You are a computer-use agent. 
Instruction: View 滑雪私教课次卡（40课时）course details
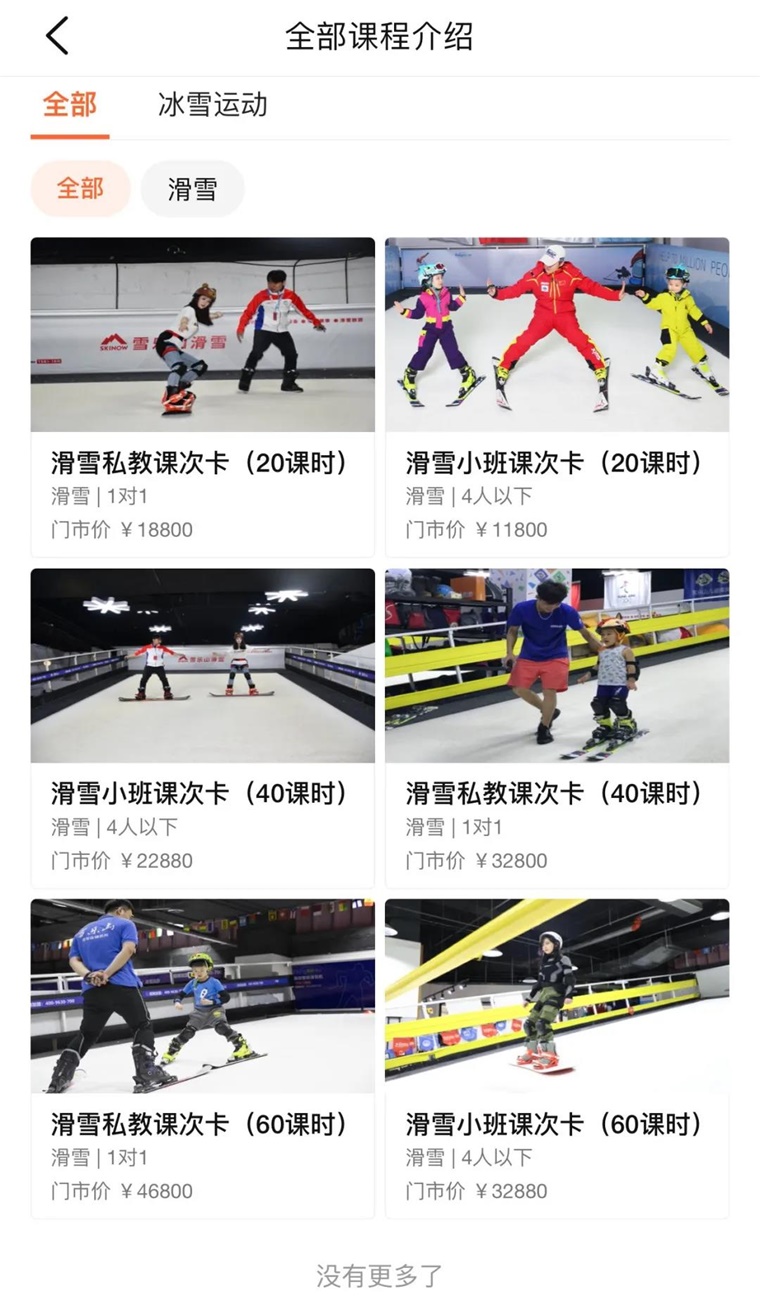(557, 727)
